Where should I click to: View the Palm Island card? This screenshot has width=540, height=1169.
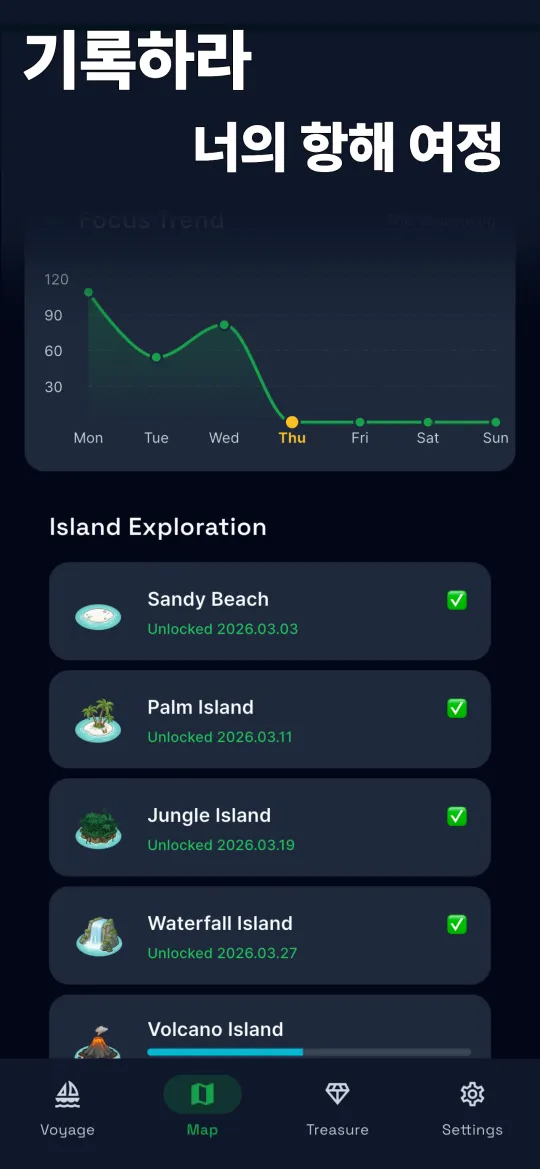[x=270, y=719]
